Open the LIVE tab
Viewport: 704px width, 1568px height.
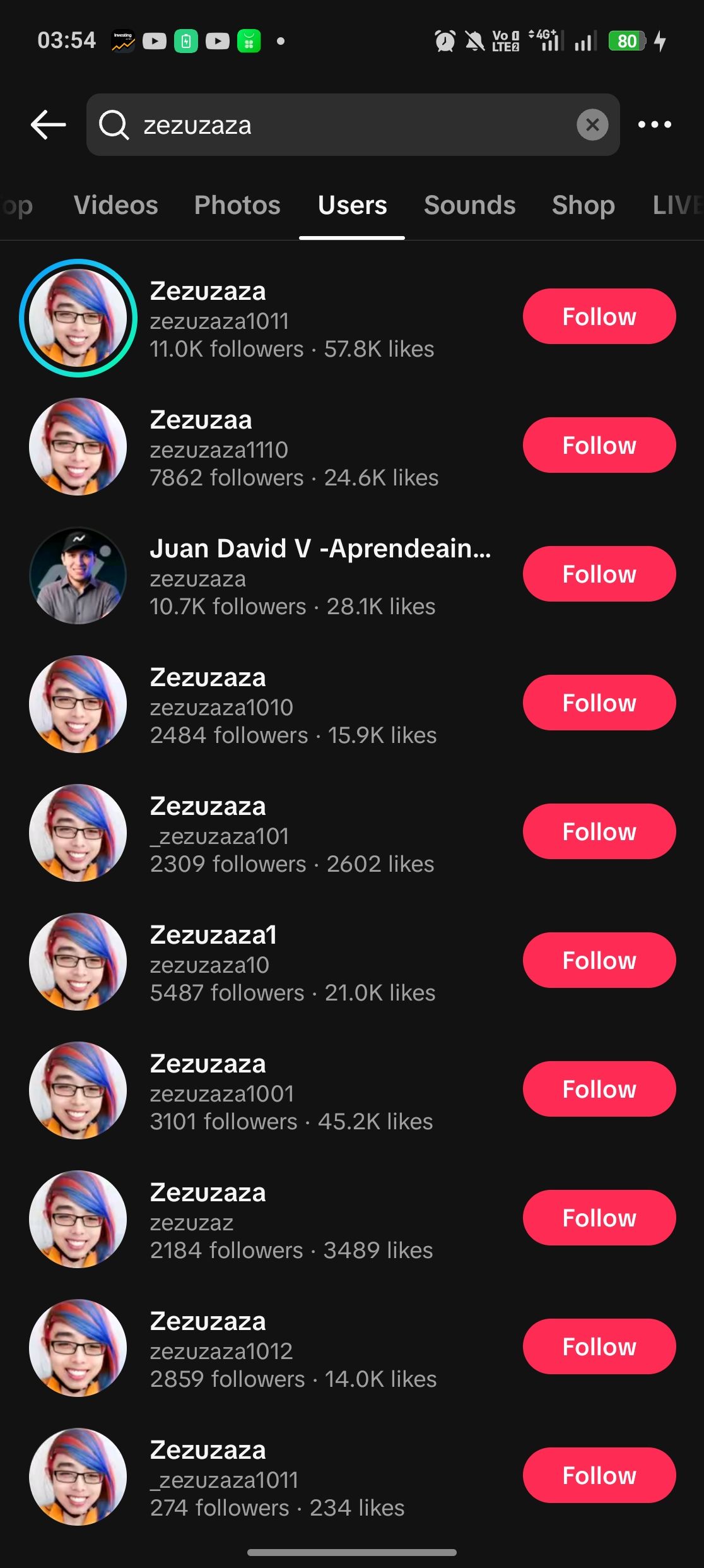point(677,205)
